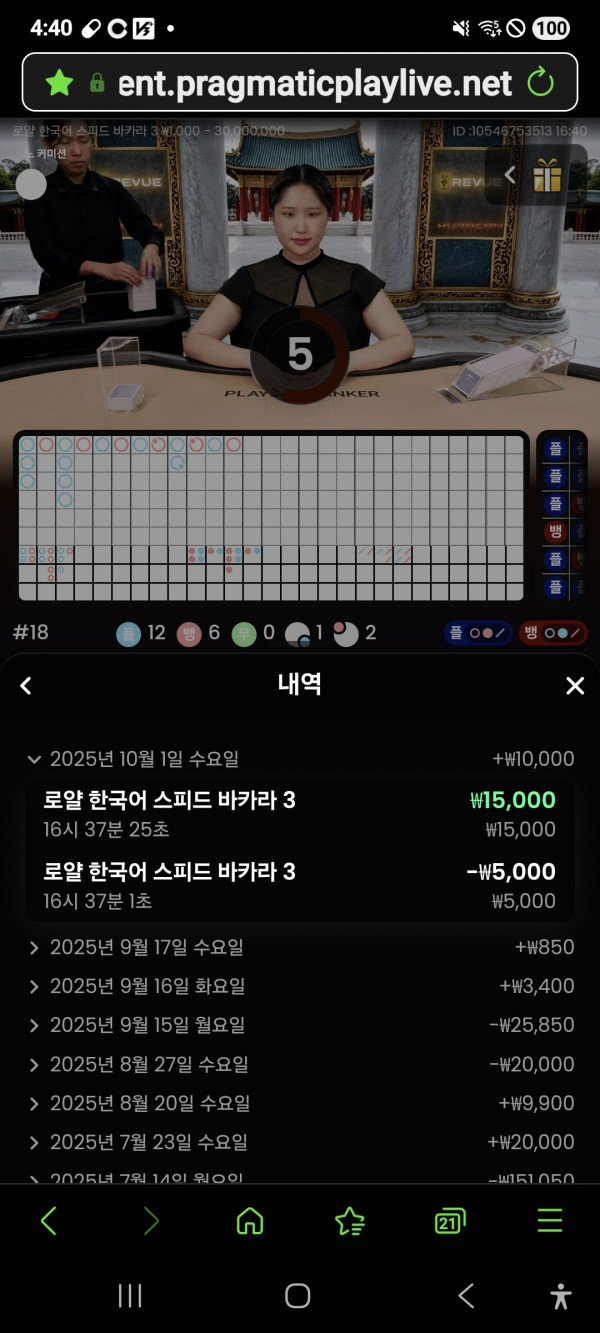Close the 내역 history panel
Screen dimensions: 600x1333
click(x=575, y=685)
